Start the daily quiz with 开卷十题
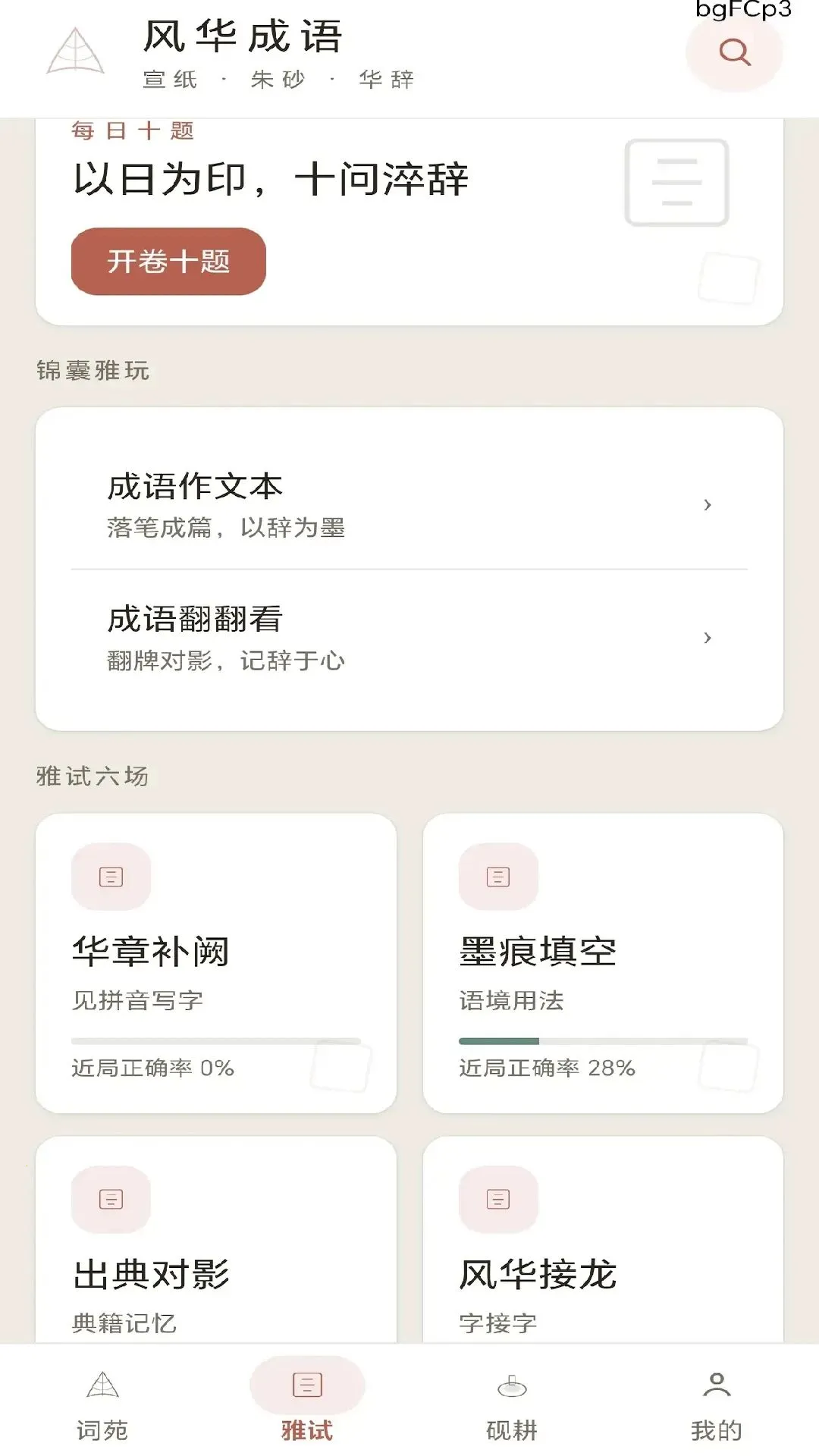The image size is (819, 1456). [x=168, y=262]
